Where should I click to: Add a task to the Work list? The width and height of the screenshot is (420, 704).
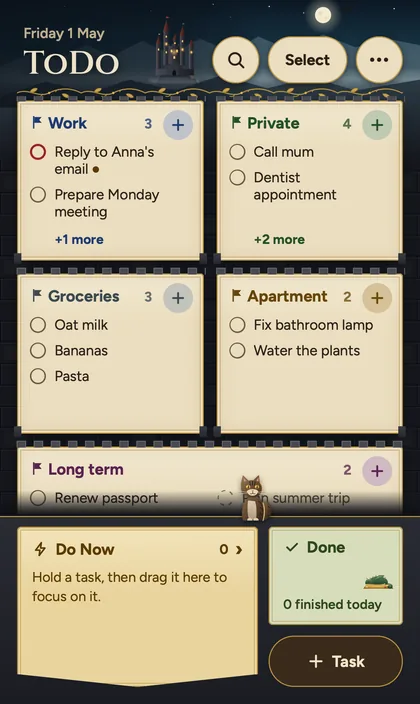click(x=178, y=124)
